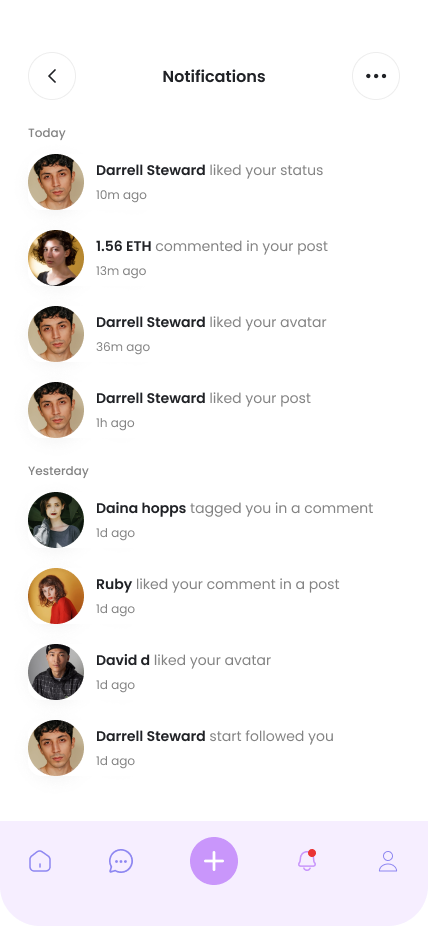Open David d liked your avatar notification
Screen dimensions: 428x926
214,672
